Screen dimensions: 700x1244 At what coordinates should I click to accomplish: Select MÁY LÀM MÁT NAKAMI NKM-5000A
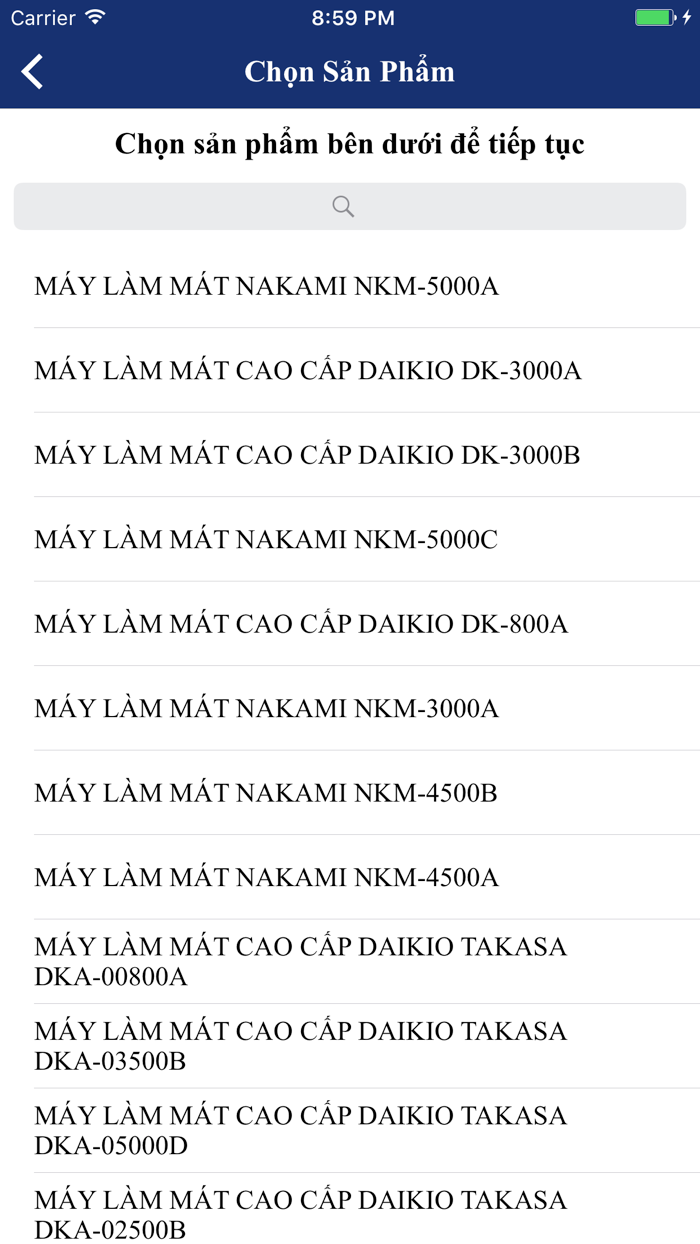266,287
